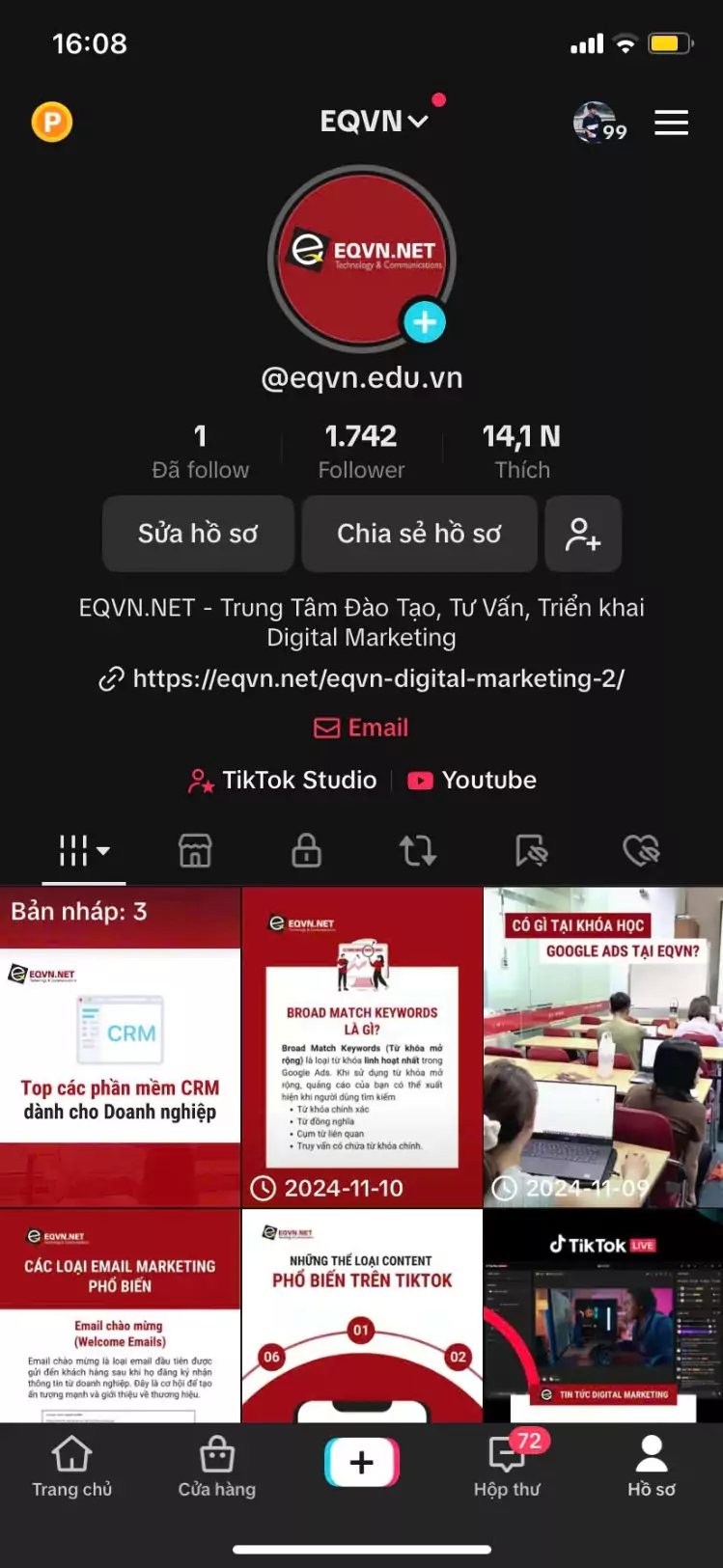Tap Sửa hồ sơ button
723x1568 pixels.
[198, 534]
